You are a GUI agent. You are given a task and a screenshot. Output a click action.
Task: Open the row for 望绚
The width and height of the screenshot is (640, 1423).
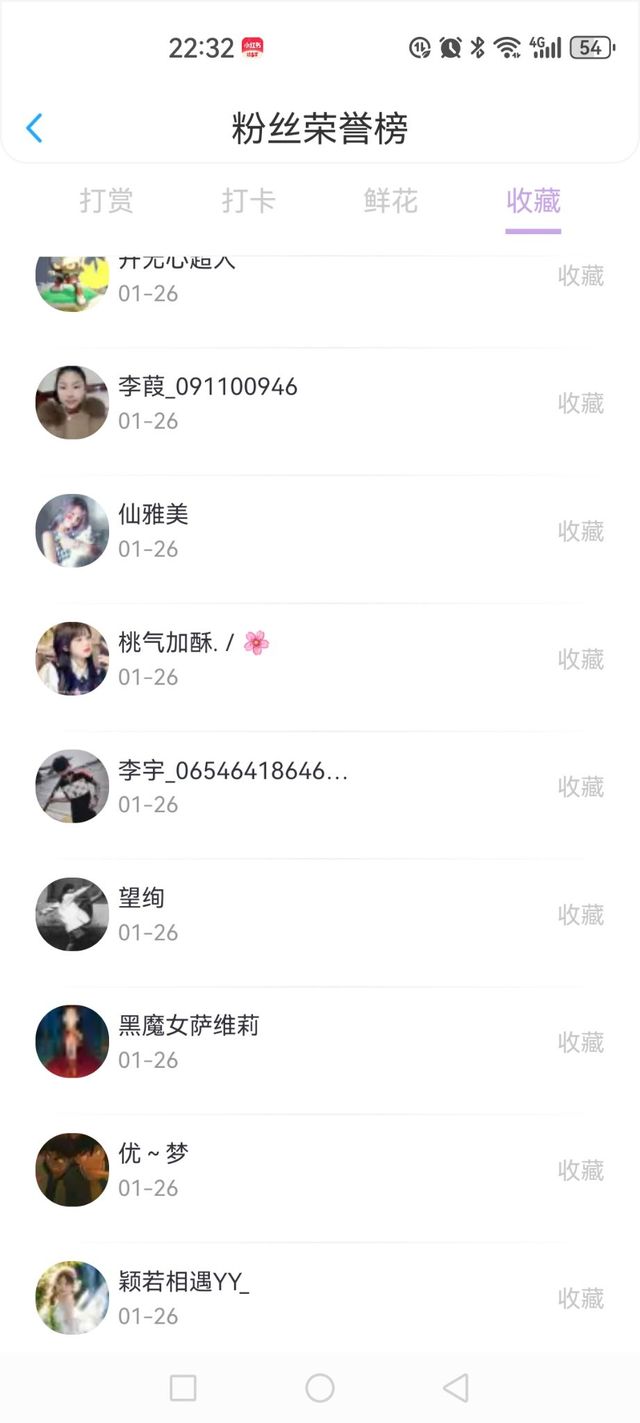[x=320, y=915]
